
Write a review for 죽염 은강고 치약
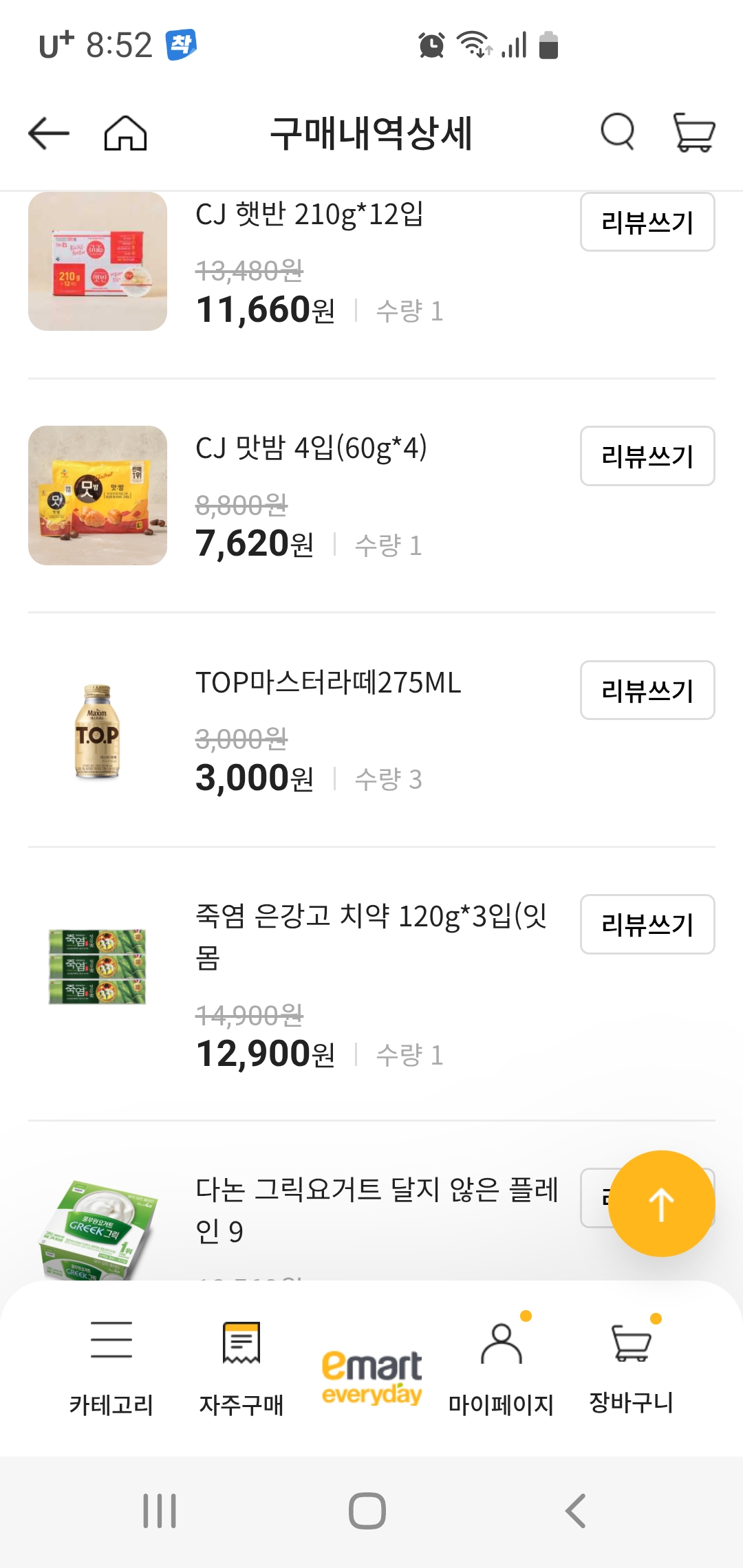pyautogui.click(x=647, y=924)
